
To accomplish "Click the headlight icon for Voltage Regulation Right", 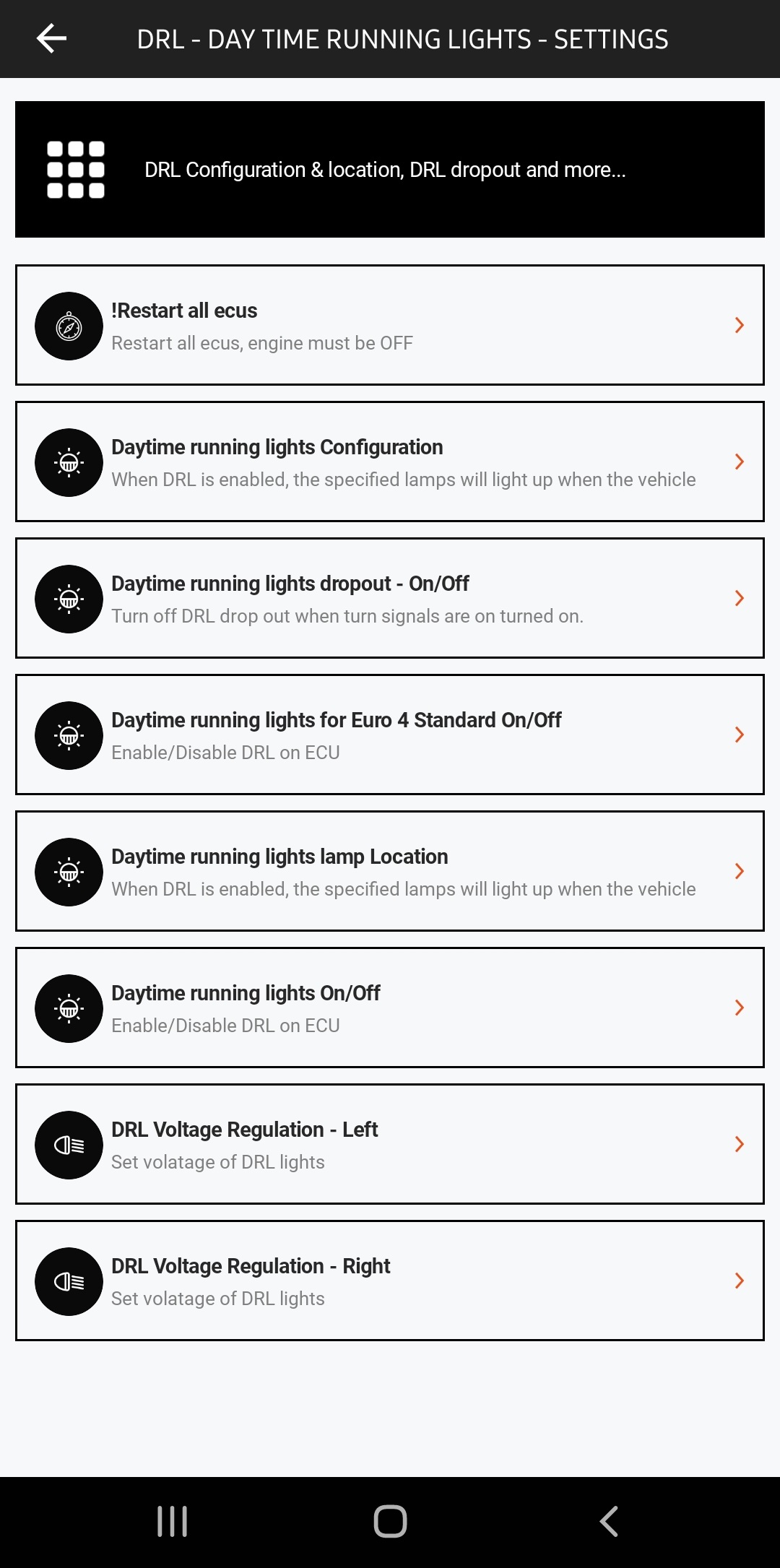I will tap(69, 1281).
